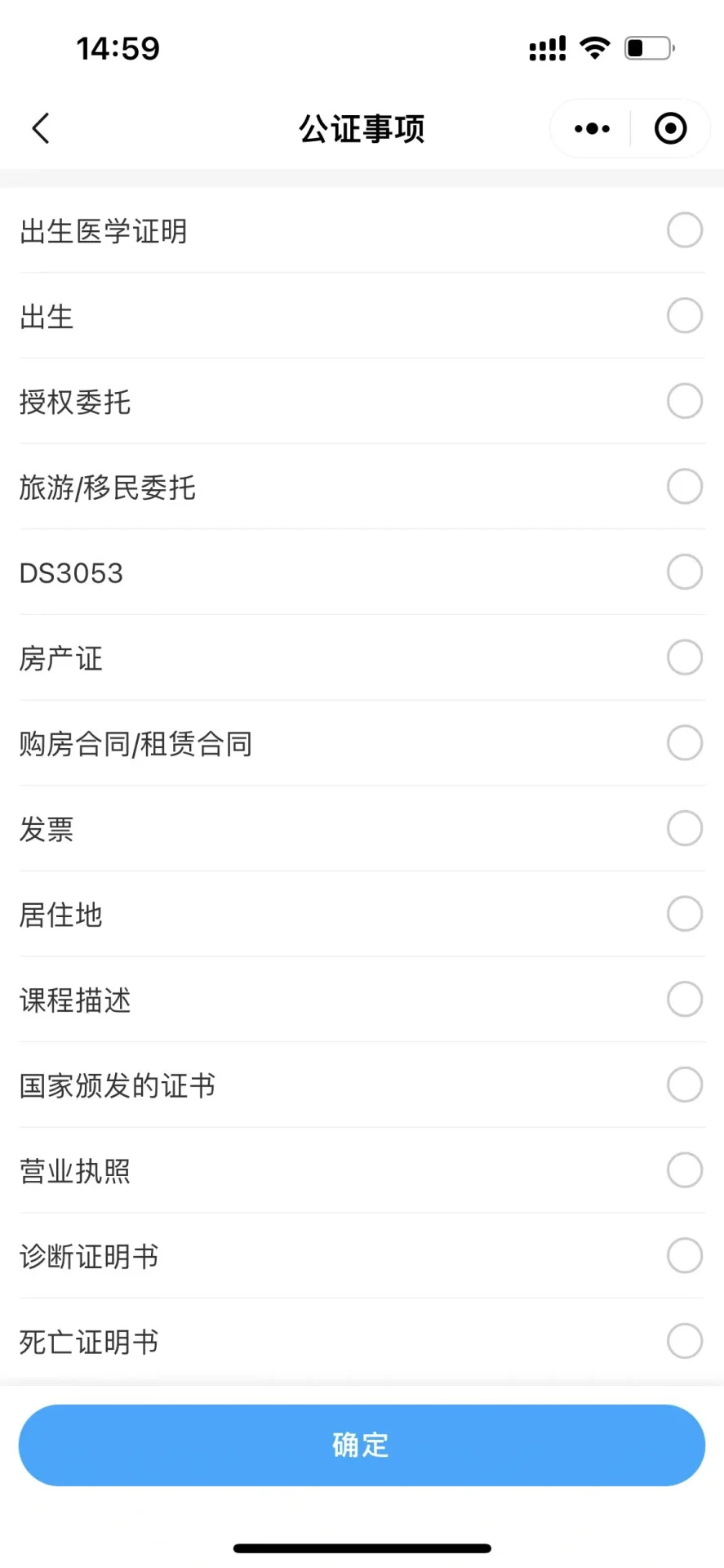724x1568 pixels.
Task: Tap the 发票 radio button
Action: 684,828
